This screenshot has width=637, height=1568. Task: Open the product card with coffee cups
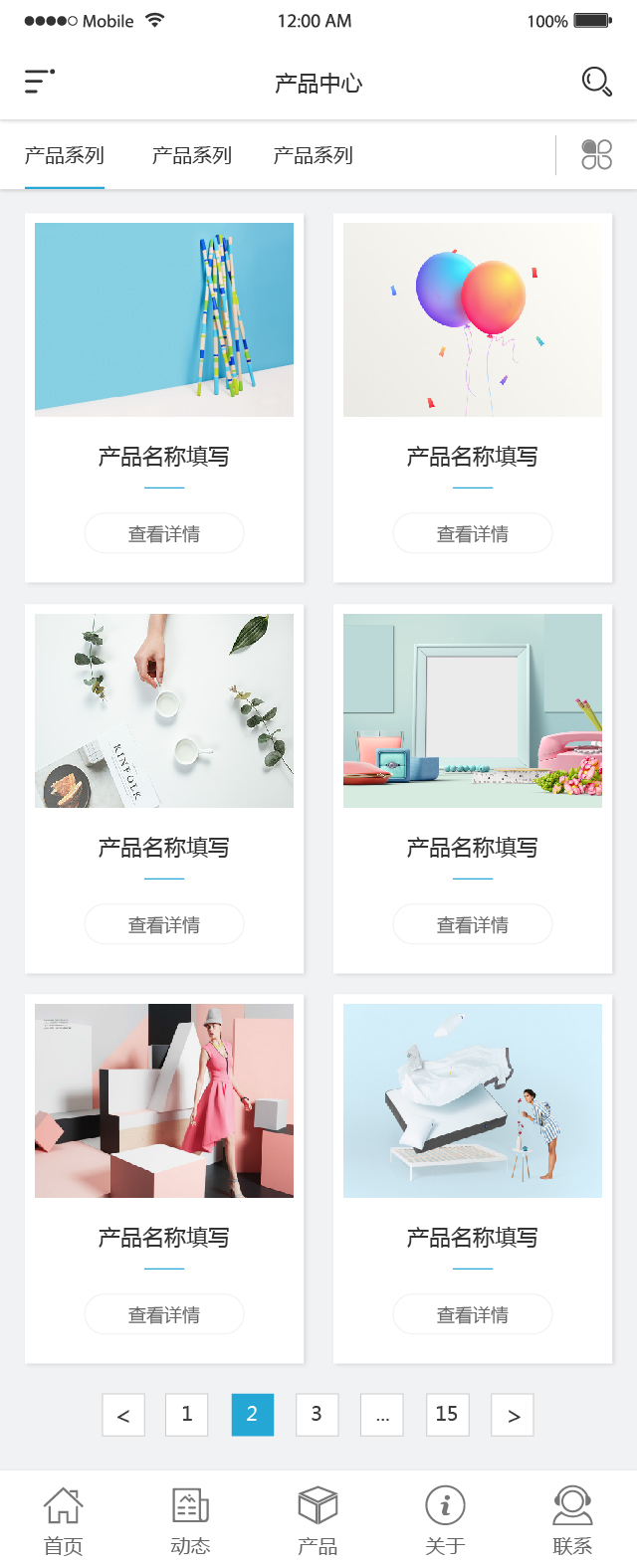tap(164, 710)
